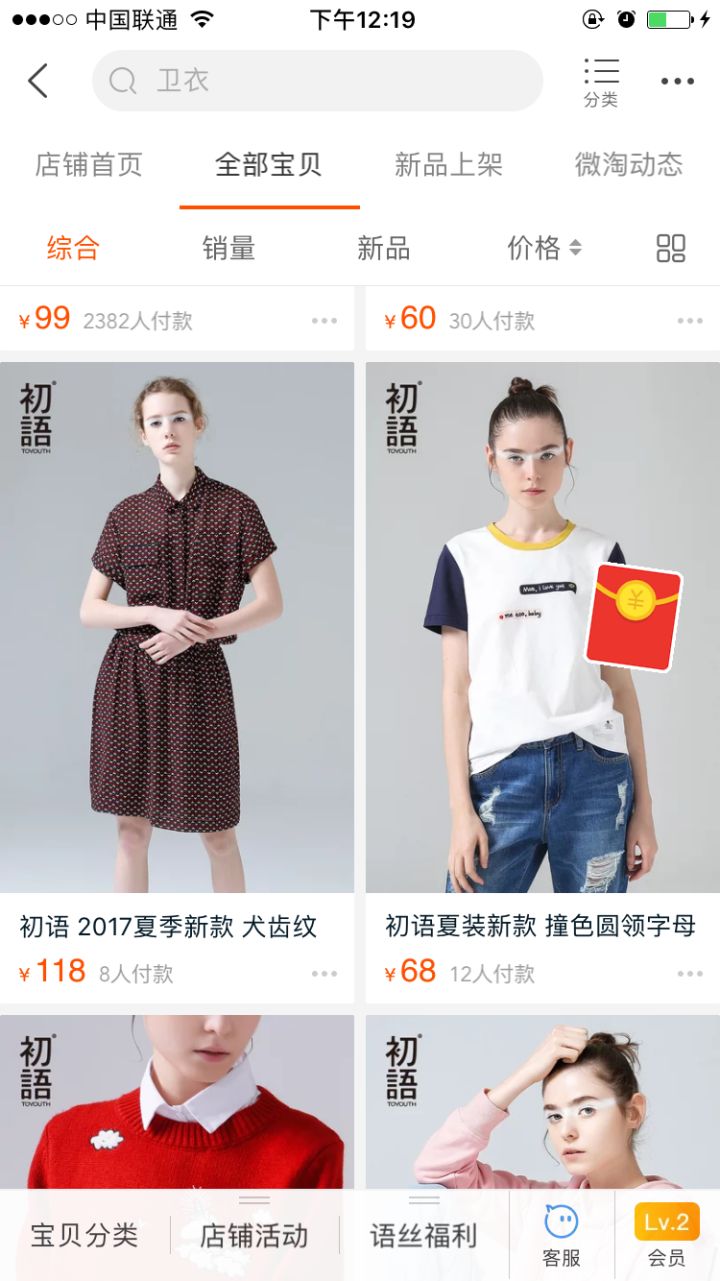The image size is (720, 1281).
Task: Sort items by 价格
Action: pyautogui.click(x=543, y=248)
